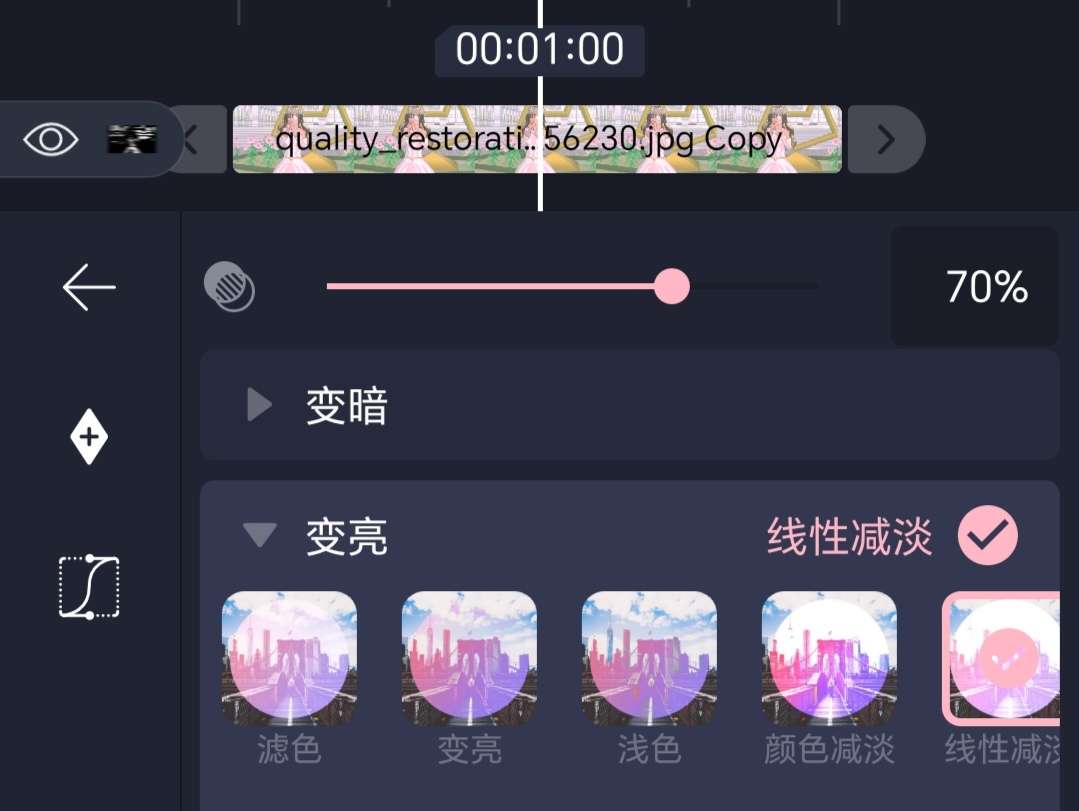Add a keyframe with the diamond icon
The height and width of the screenshot is (811, 1079).
89,437
